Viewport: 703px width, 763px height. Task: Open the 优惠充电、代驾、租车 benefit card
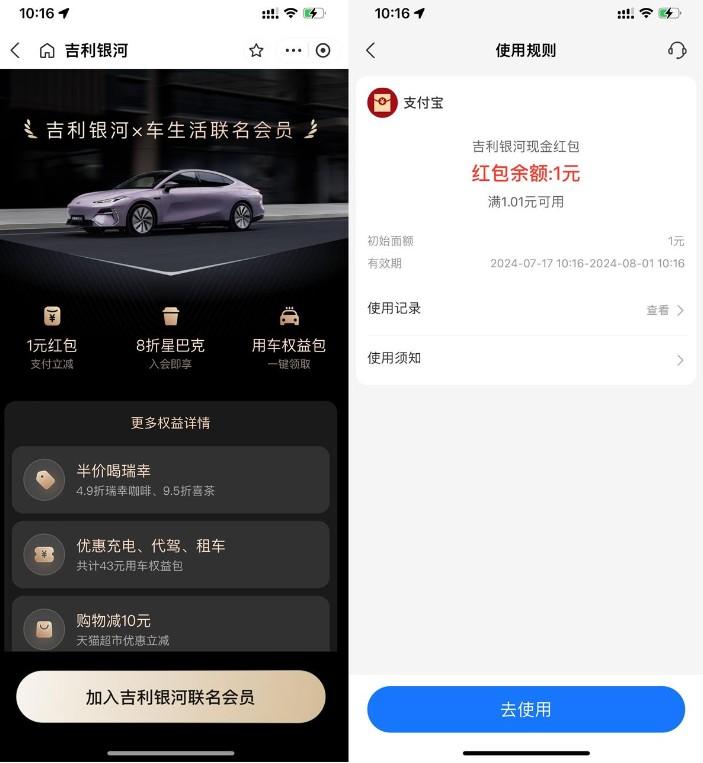[171, 554]
